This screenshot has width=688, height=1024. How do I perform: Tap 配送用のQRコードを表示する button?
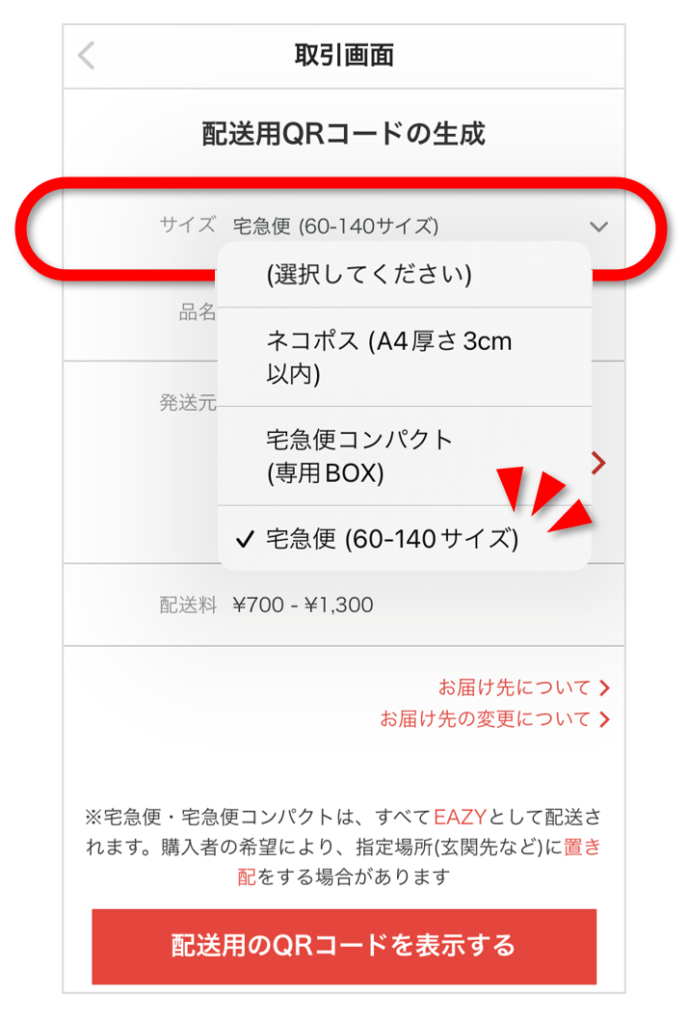343,945
